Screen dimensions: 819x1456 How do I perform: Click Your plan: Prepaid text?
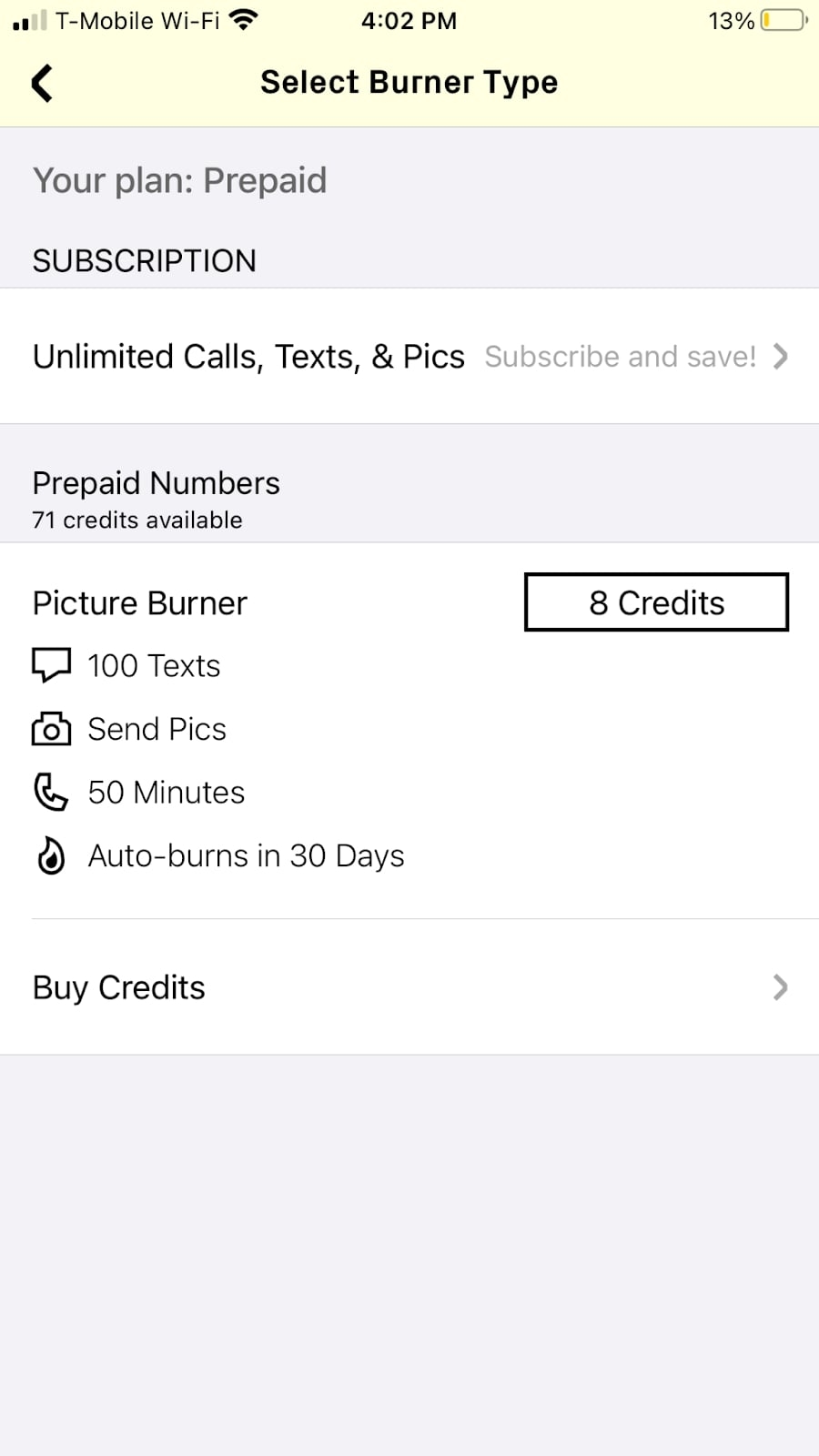coord(179,180)
